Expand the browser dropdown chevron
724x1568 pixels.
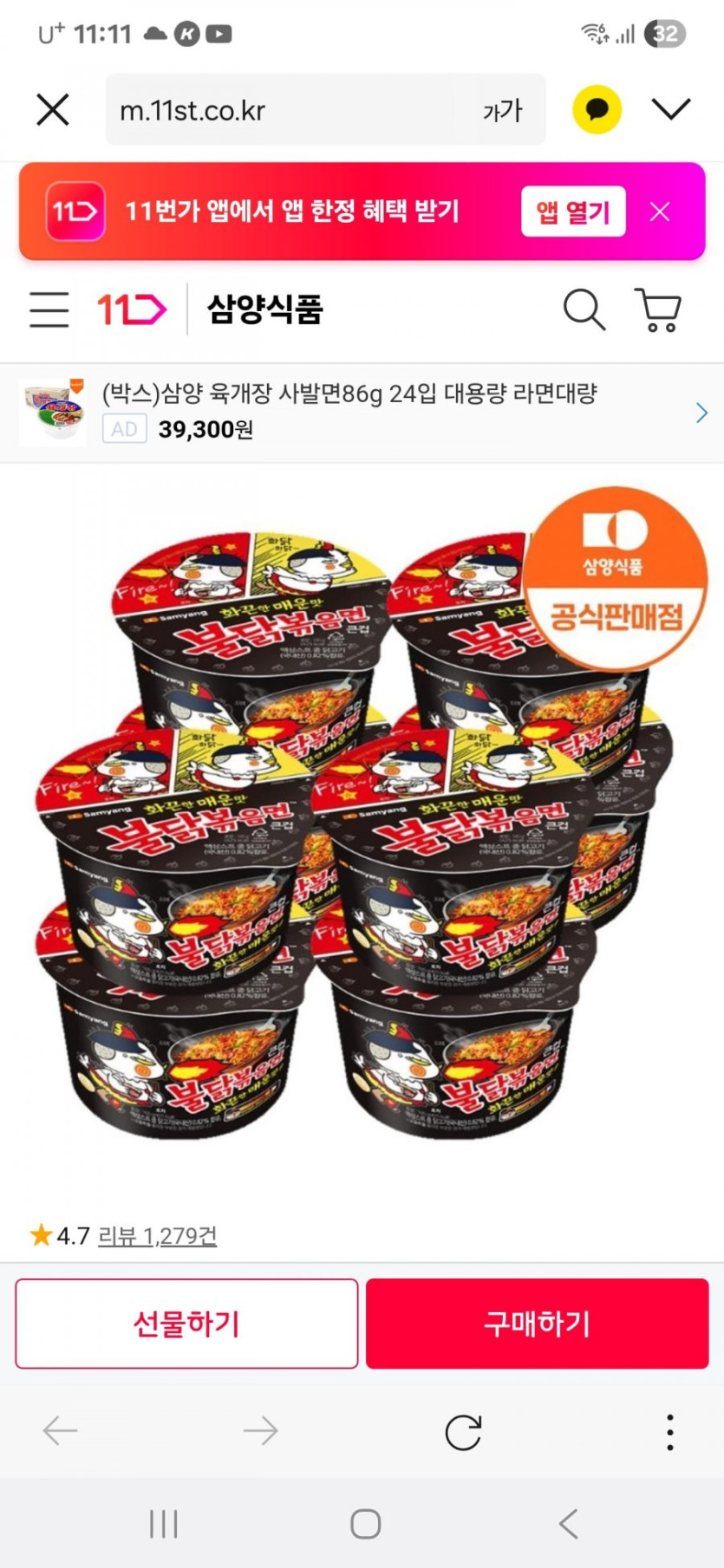point(671,109)
